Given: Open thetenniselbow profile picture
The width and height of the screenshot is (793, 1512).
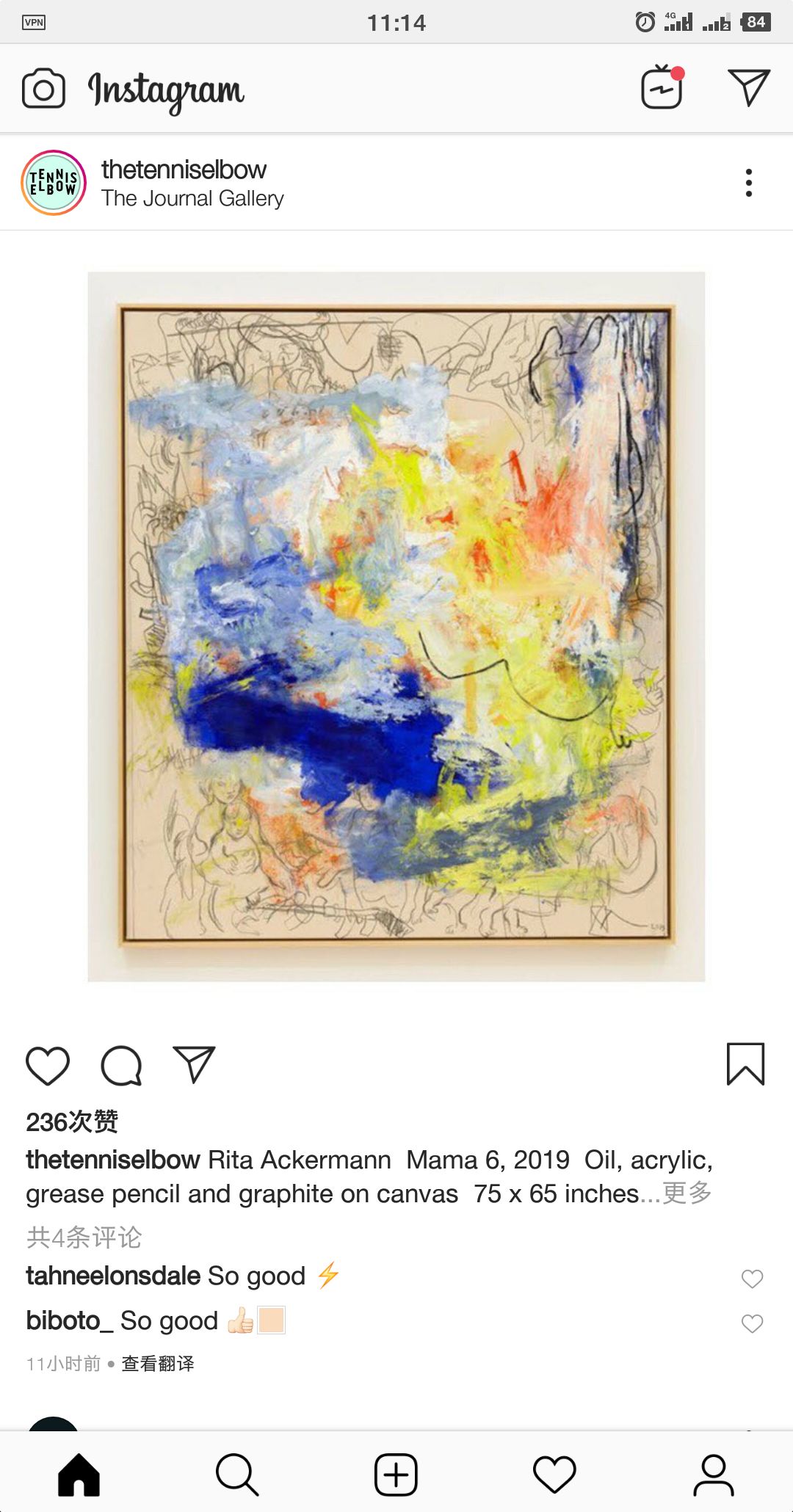Looking at the screenshot, I should click(x=54, y=183).
